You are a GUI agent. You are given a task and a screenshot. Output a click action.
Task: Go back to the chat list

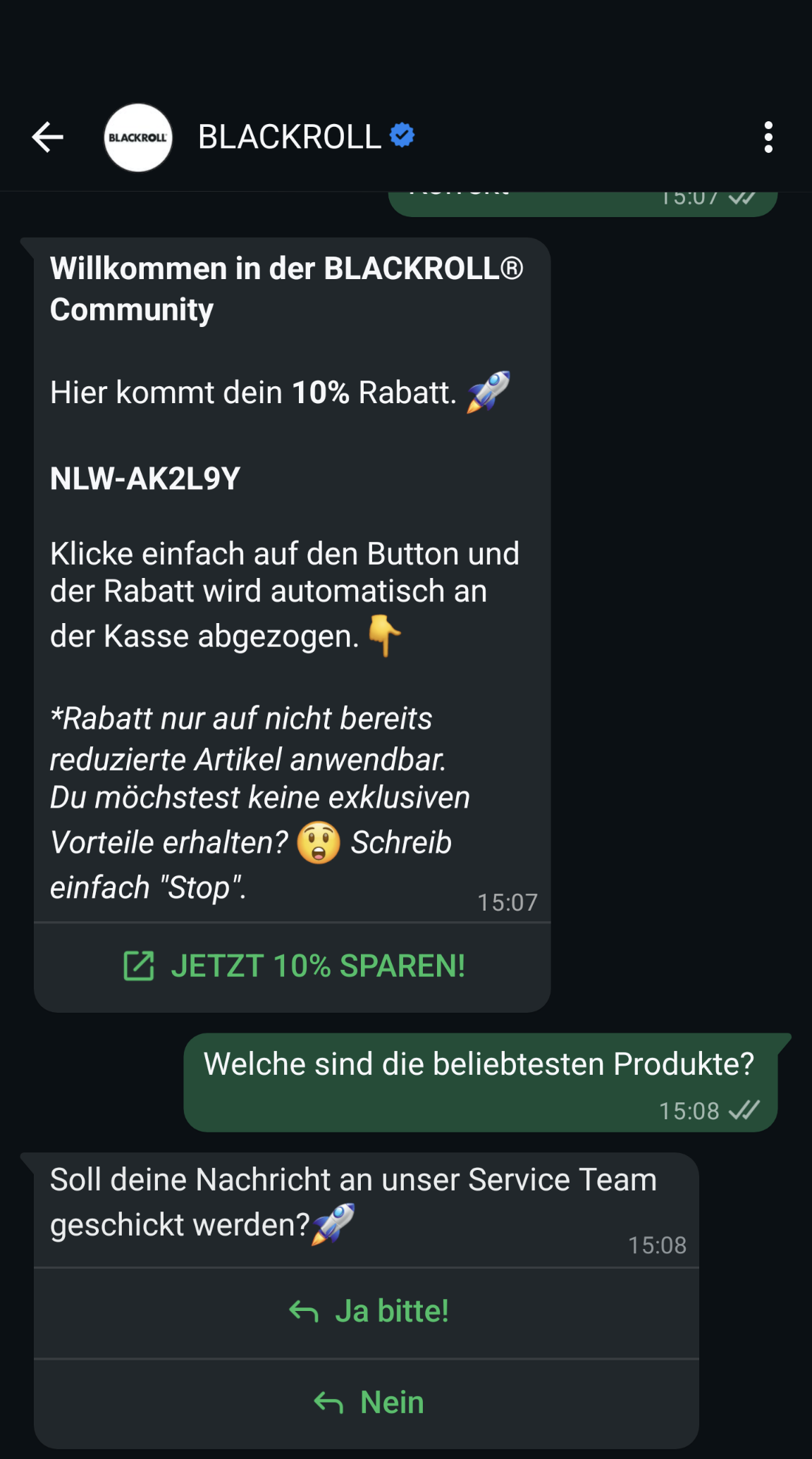(x=48, y=137)
